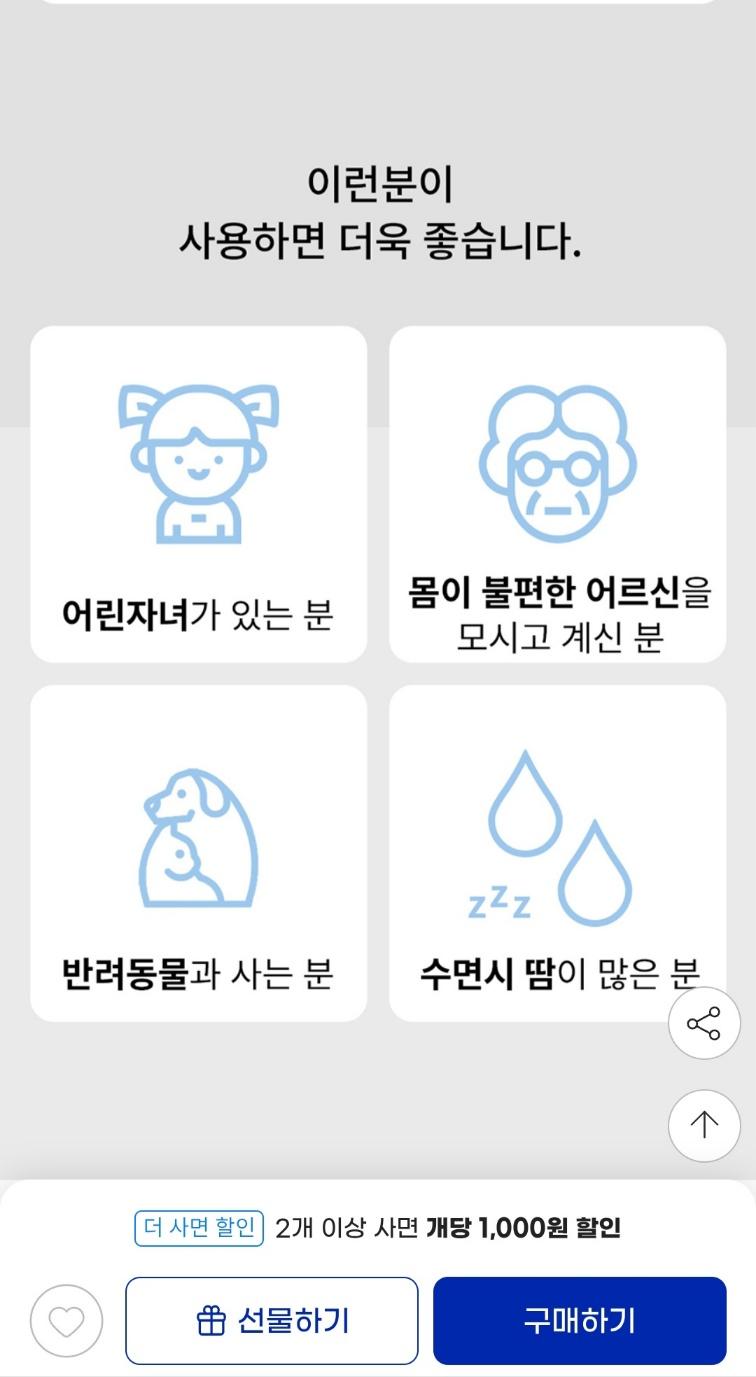This screenshot has height=1377, width=756.
Task: Tap the 선물하기 gift button
Action: (x=272, y=1321)
